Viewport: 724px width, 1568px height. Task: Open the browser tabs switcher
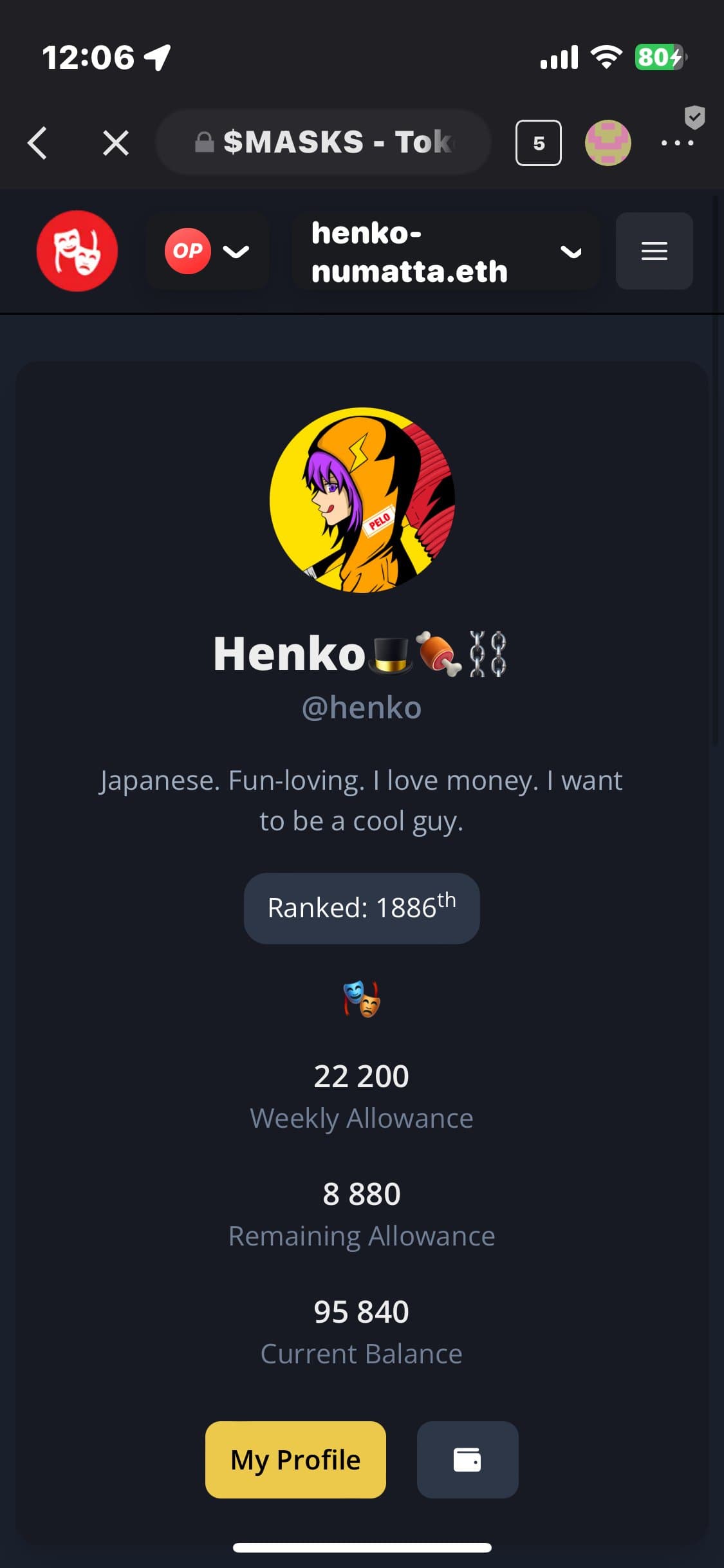pos(538,143)
